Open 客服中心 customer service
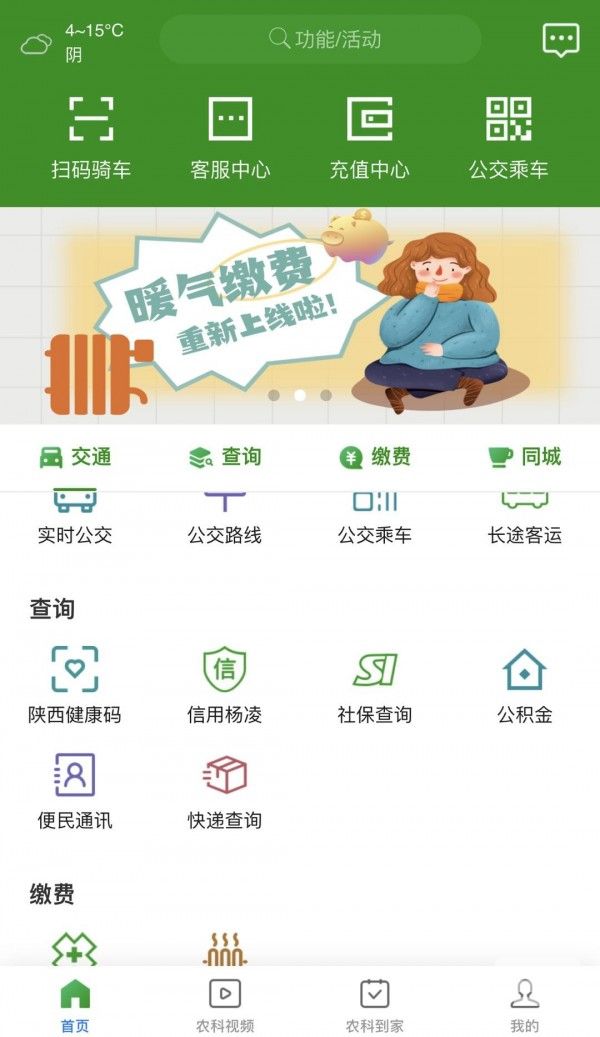600x1037 pixels. point(230,137)
